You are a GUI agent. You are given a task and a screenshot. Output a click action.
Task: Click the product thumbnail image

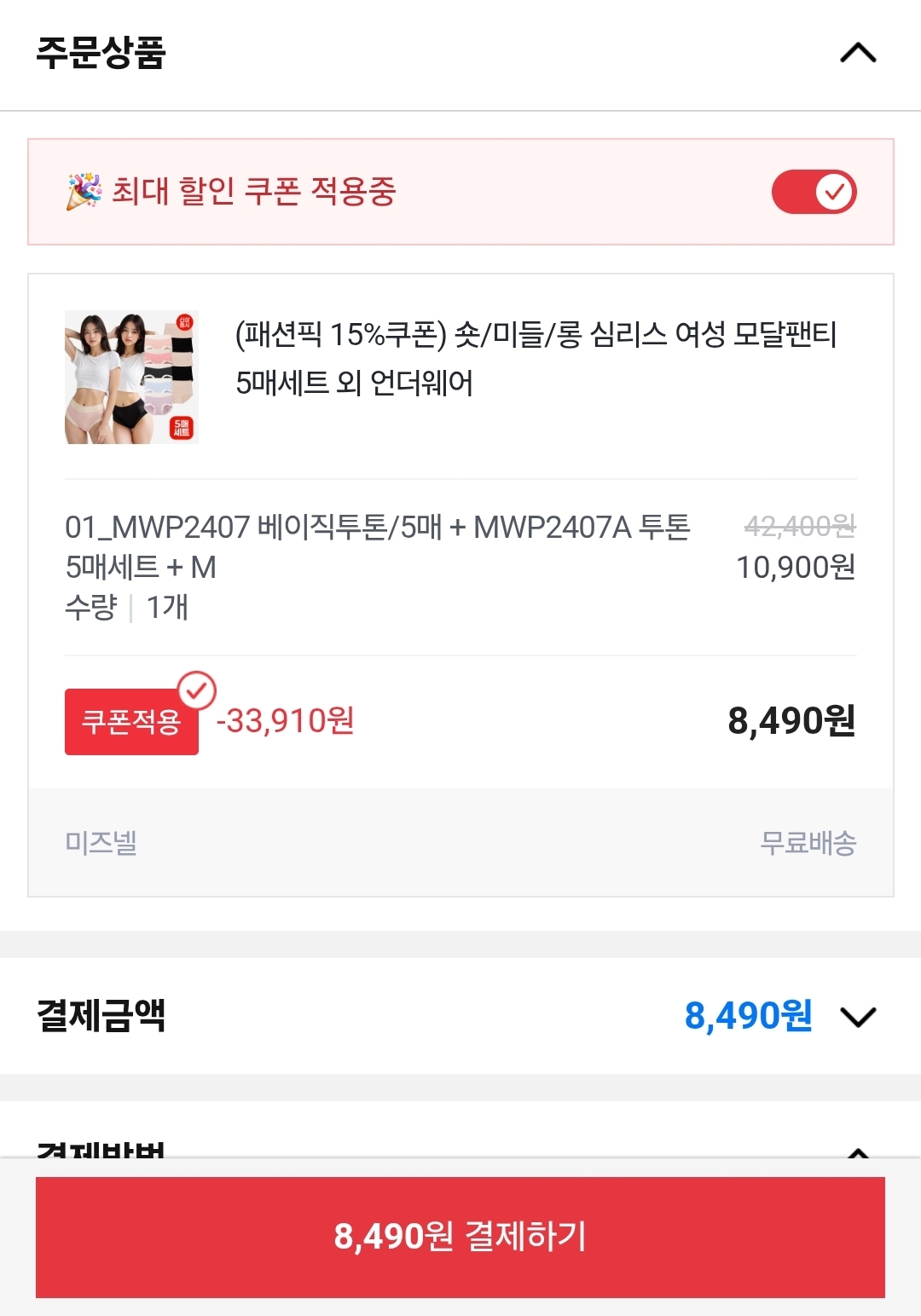pyautogui.click(x=131, y=377)
